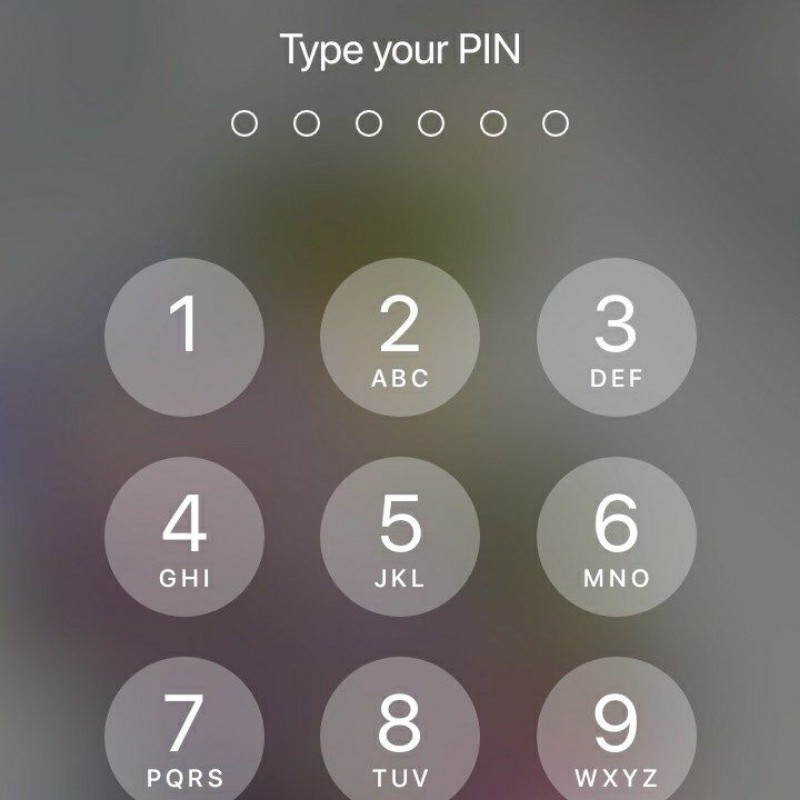This screenshot has height=800, width=800.
Task: Tap the 5 JKL key
Action: (x=400, y=537)
